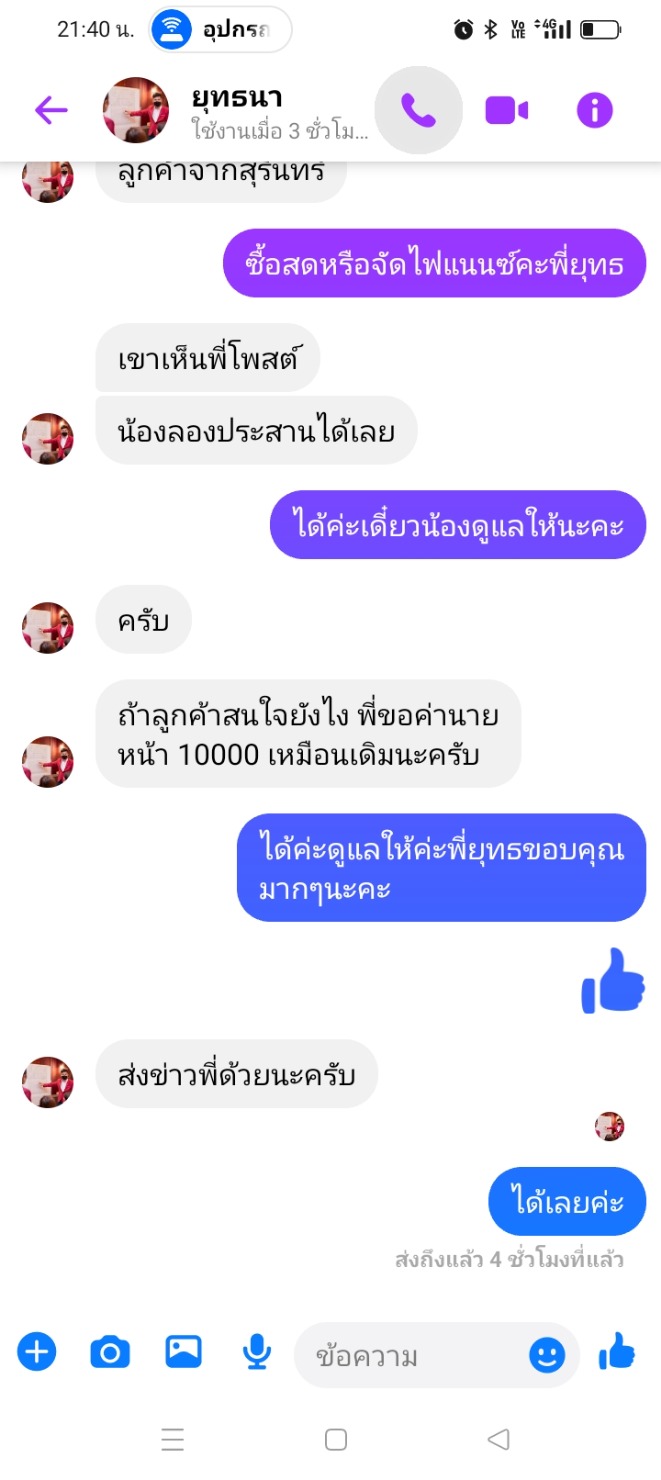
Task: Record a voice message with microphone
Action: point(257,1353)
